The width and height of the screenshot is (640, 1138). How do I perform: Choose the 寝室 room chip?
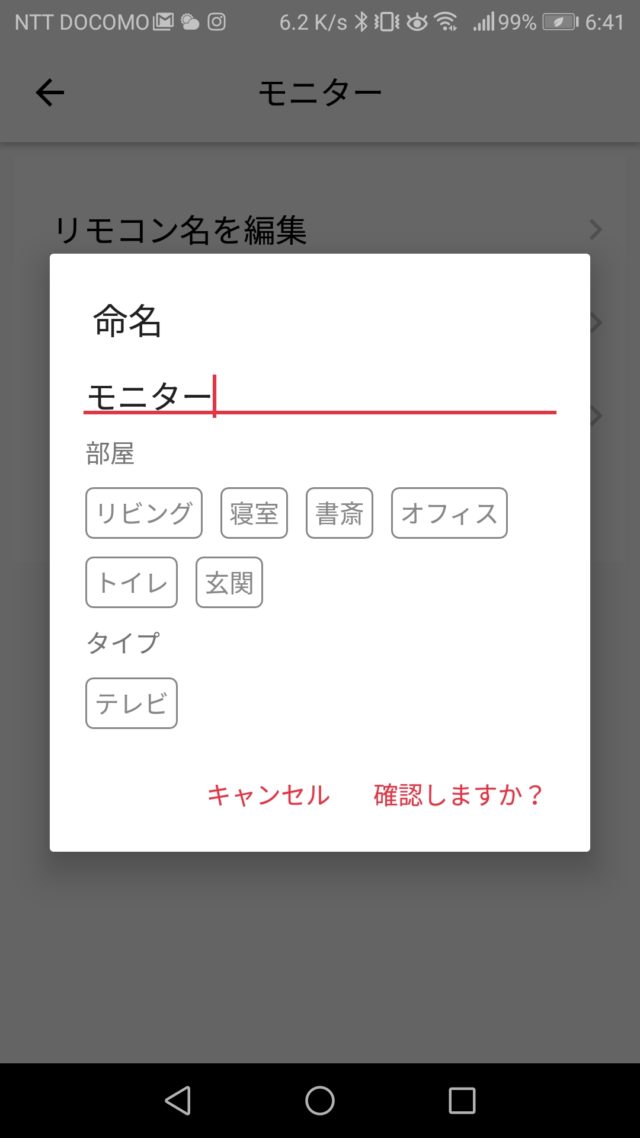[254, 513]
